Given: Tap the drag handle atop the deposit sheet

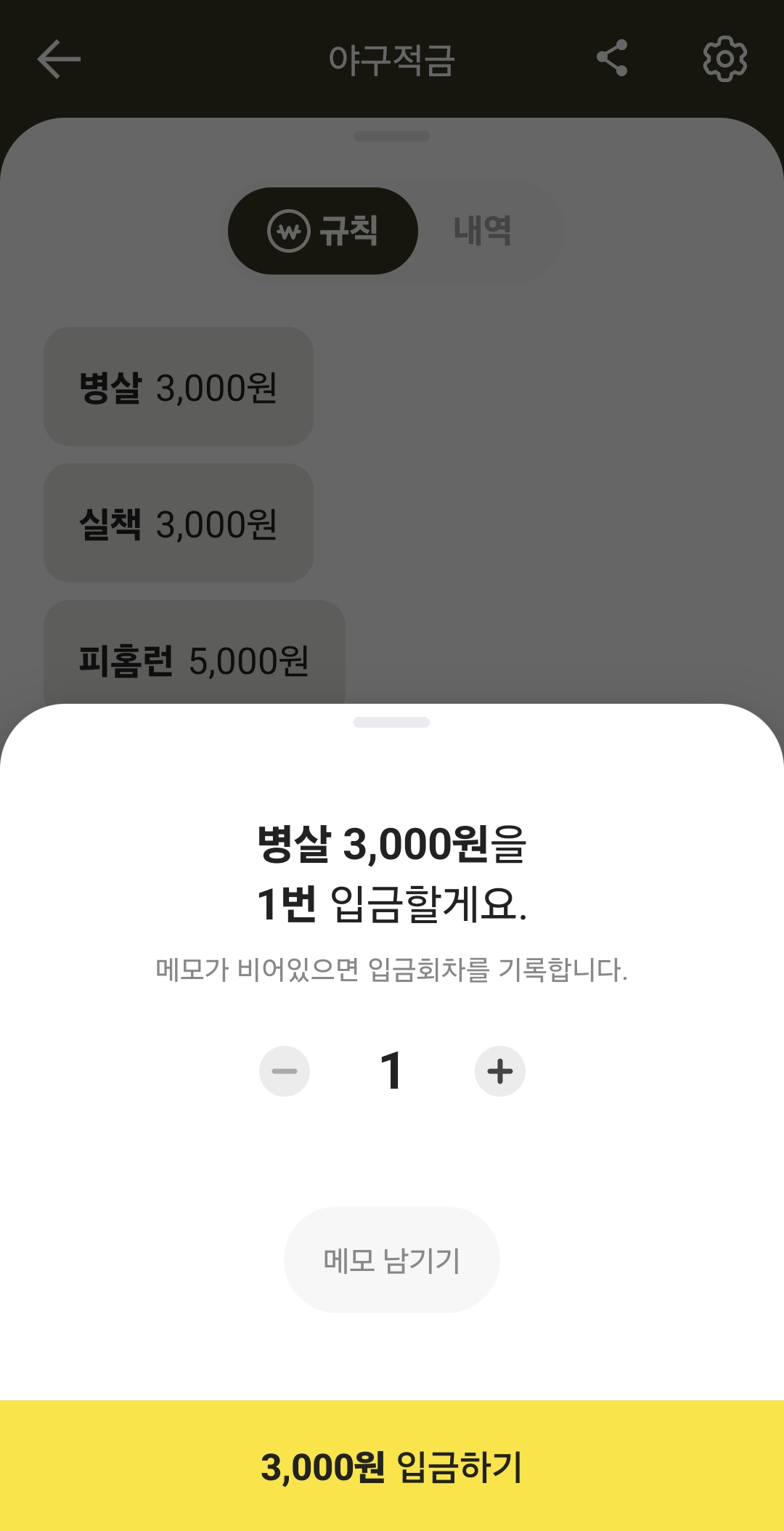Looking at the screenshot, I should (391, 721).
